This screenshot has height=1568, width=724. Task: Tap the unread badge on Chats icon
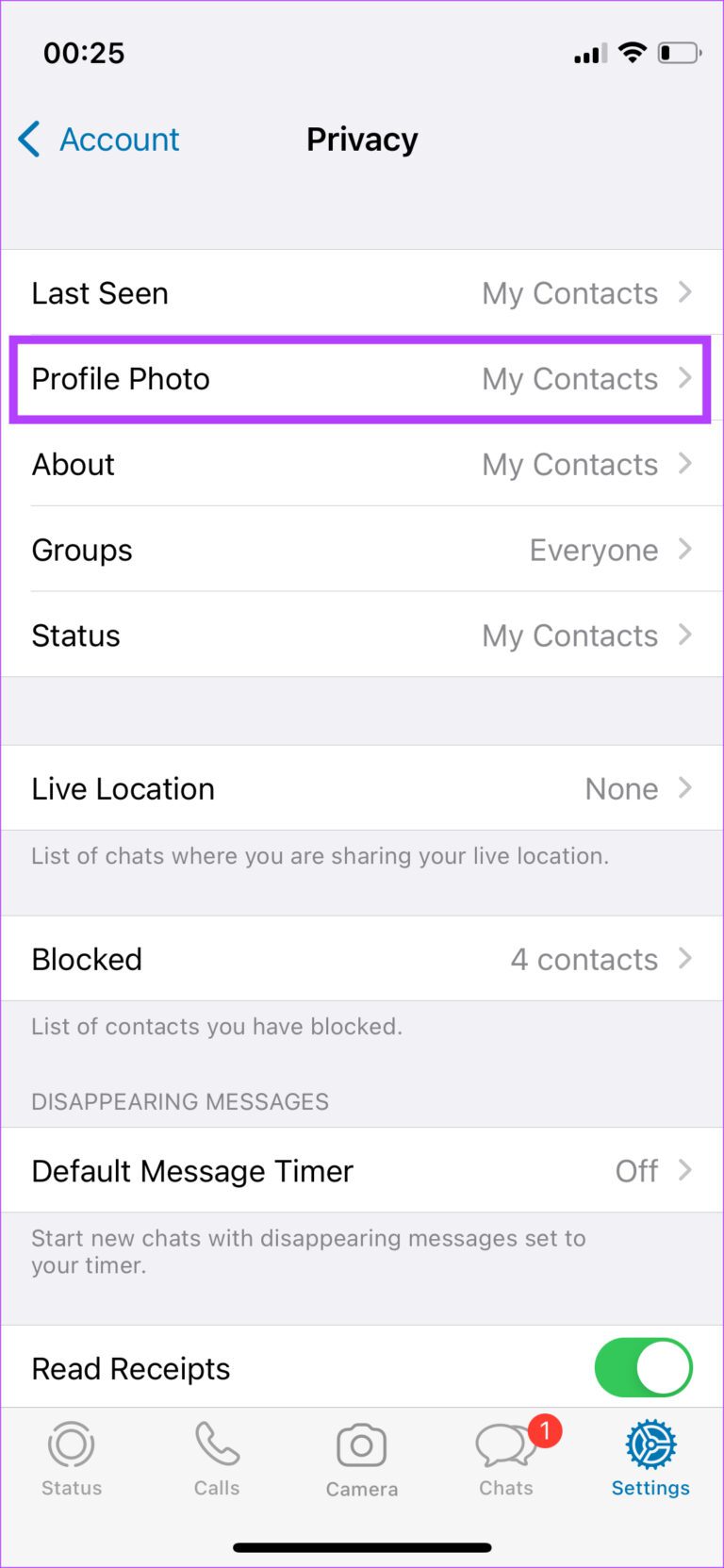pyautogui.click(x=545, y=1430)
